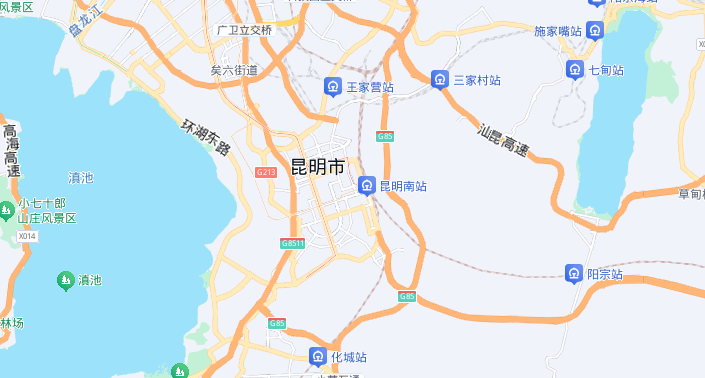Open the 施家嘴站 station marker

(x=595, y=31)
